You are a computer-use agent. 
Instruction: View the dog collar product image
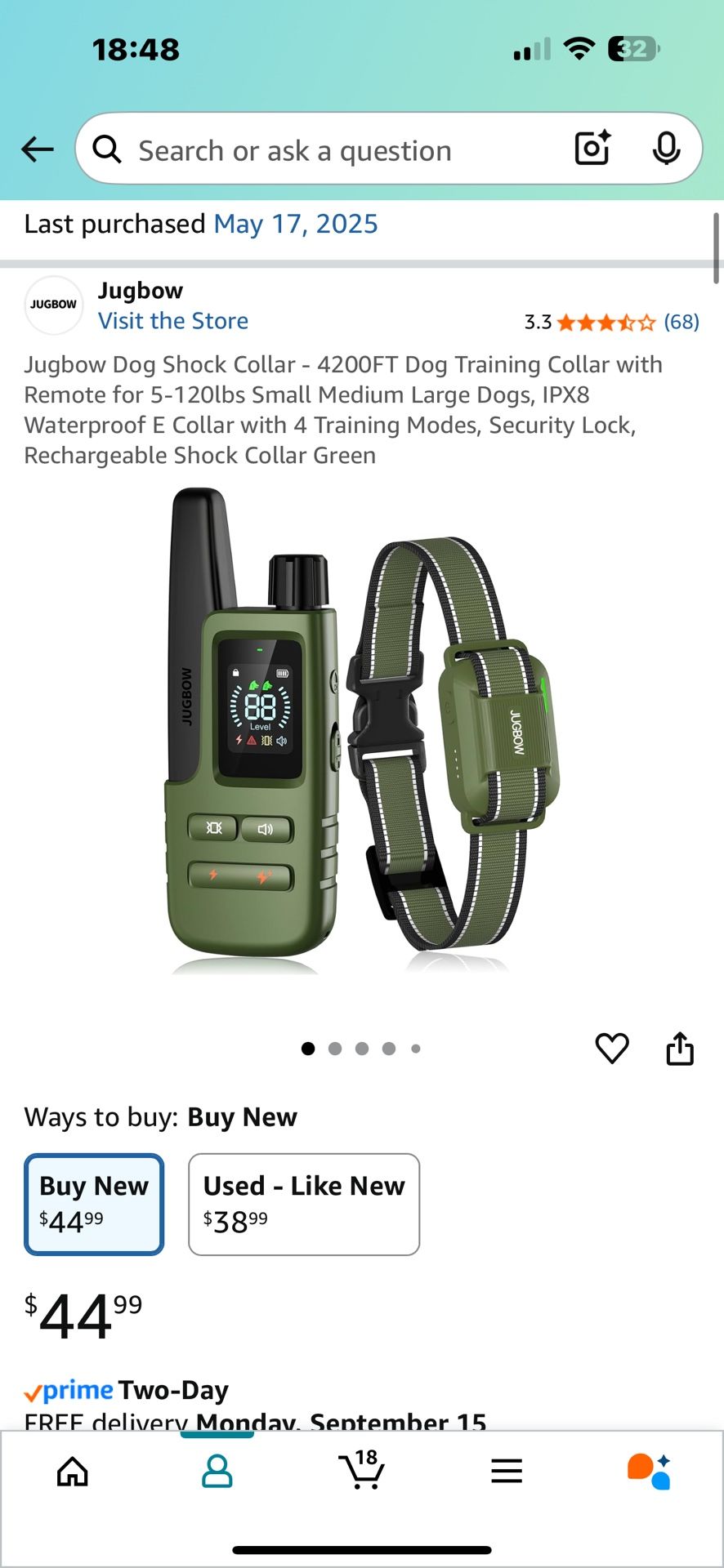tap(362, 731)
